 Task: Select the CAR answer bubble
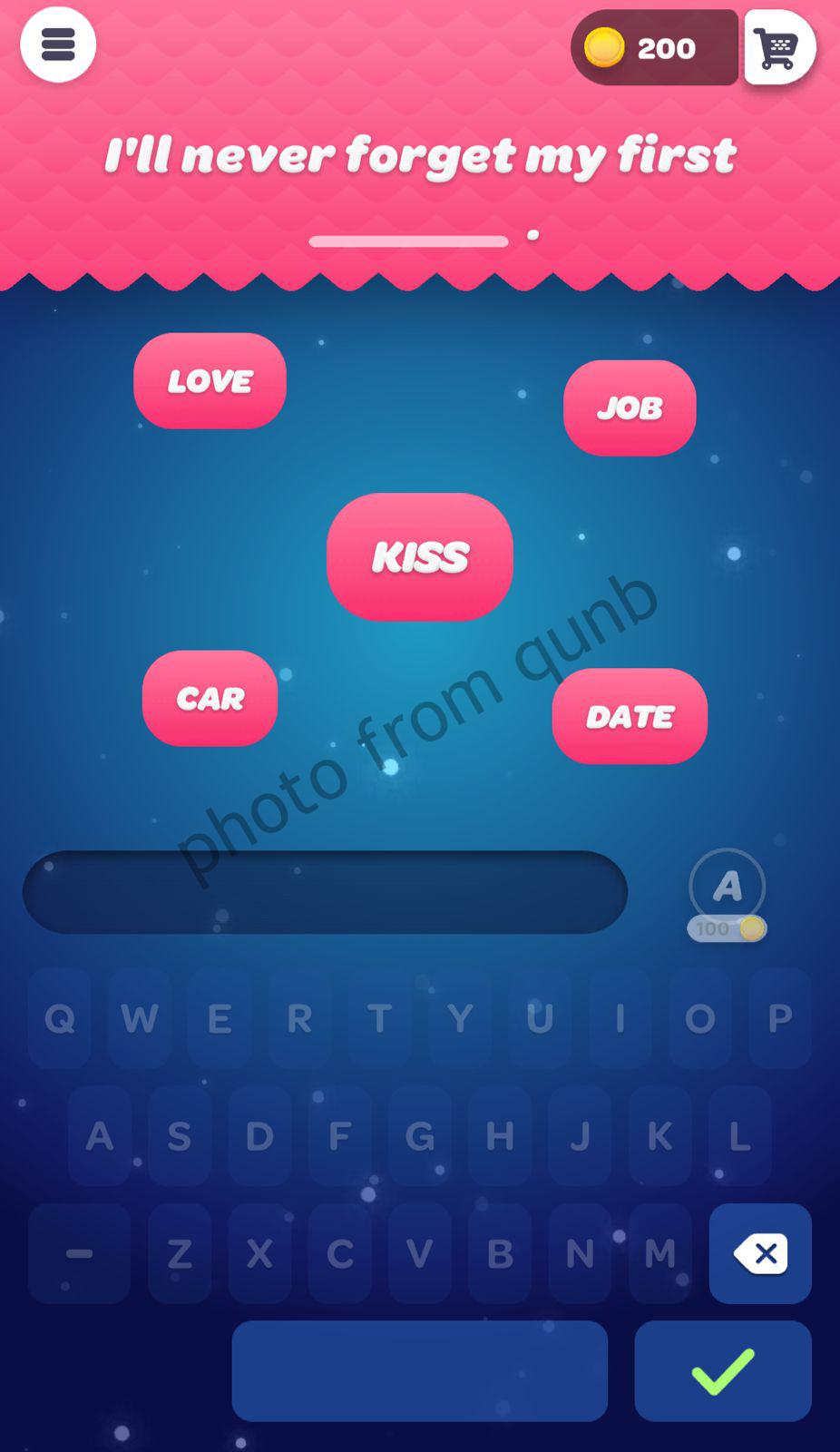click(x=210, y=699)
